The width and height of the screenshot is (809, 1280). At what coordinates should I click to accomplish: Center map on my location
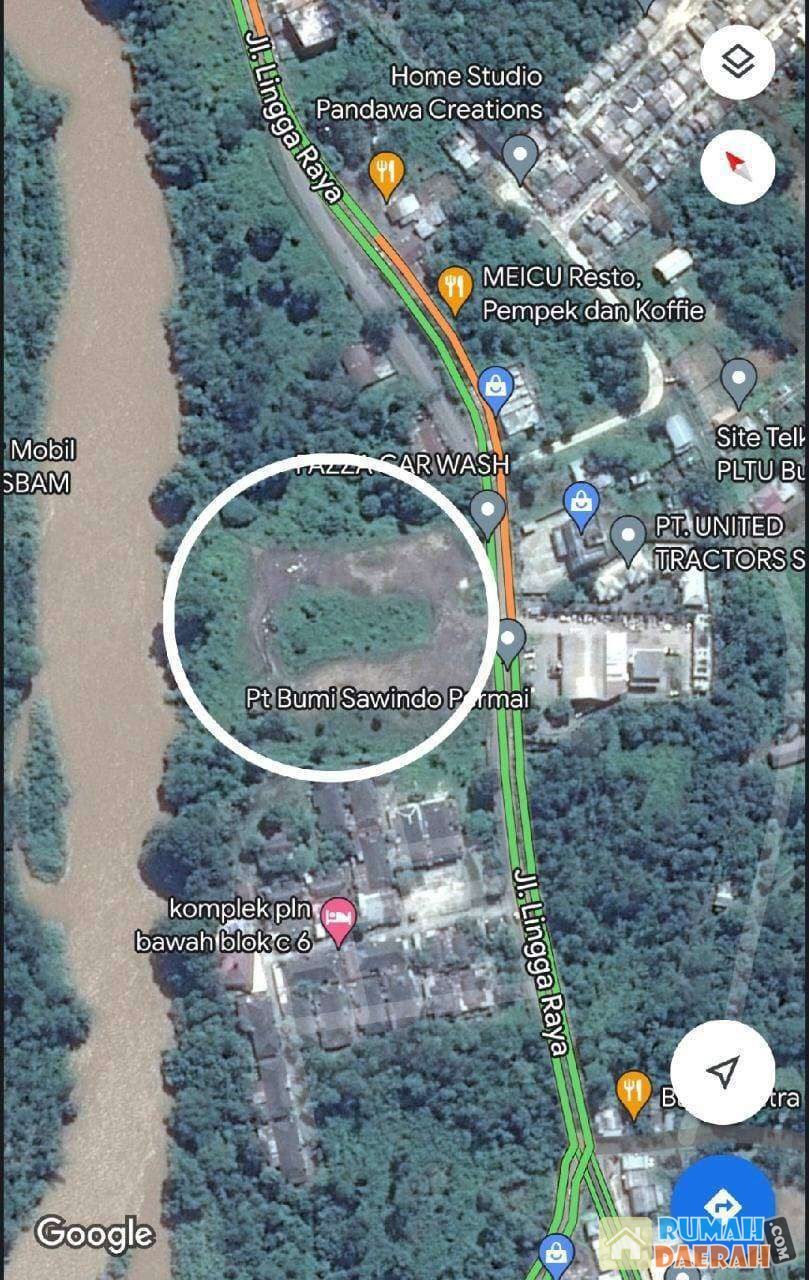point(721,1072)
